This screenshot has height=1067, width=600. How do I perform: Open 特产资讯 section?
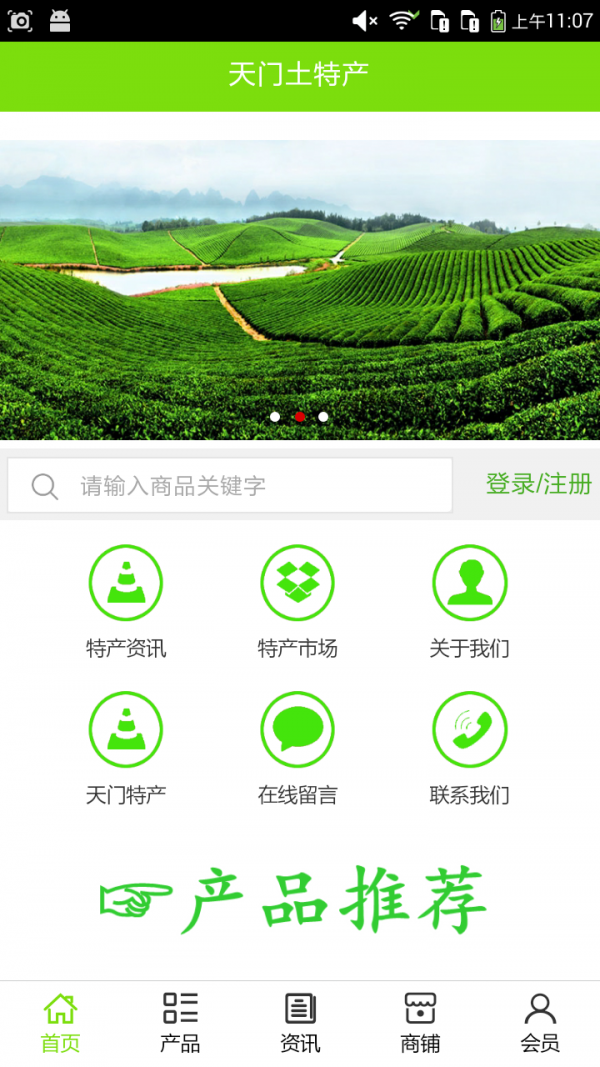(126, 602)
